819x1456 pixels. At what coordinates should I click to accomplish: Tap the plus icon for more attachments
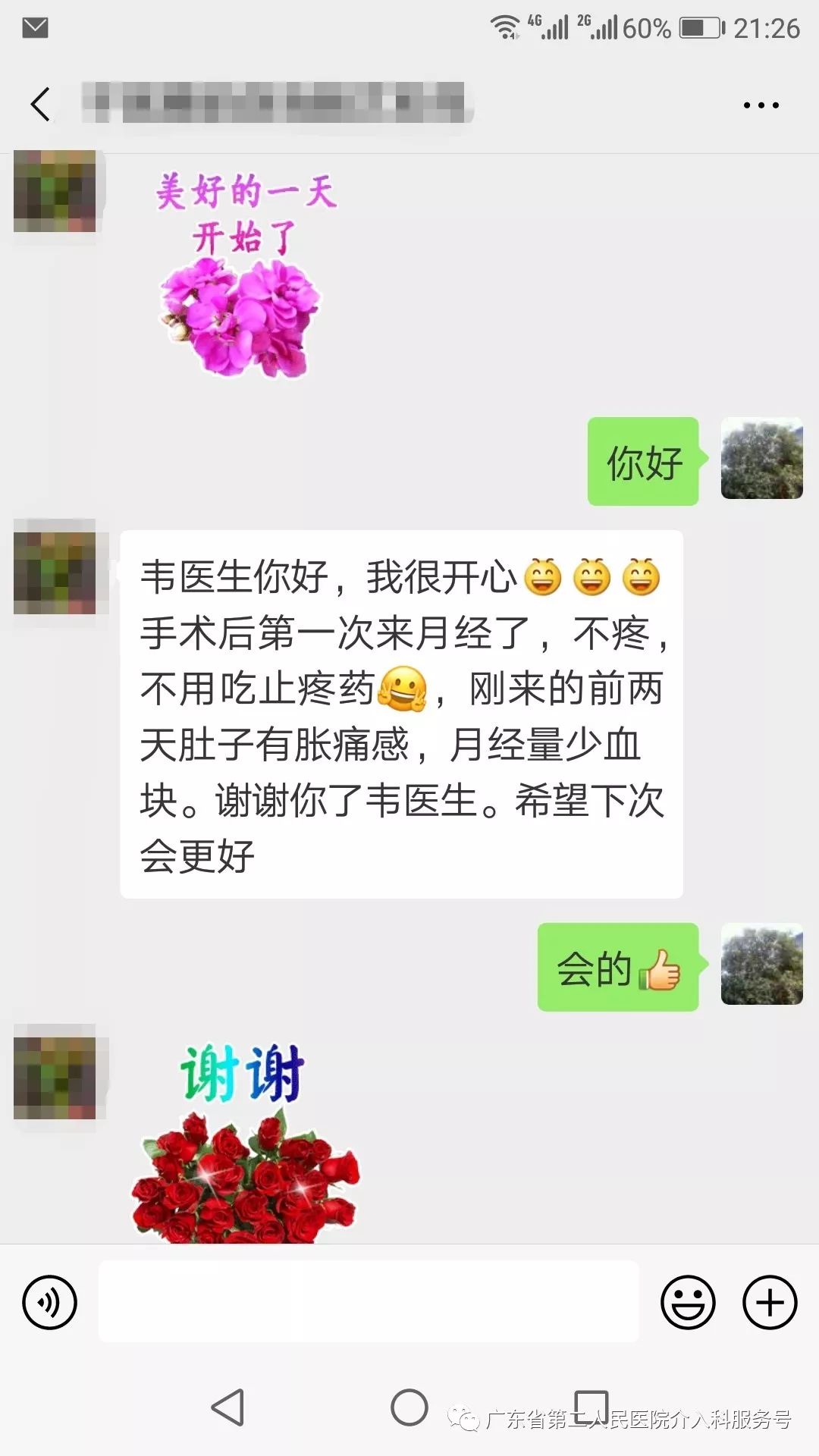pyautogui.click(x=770, y=1302)
